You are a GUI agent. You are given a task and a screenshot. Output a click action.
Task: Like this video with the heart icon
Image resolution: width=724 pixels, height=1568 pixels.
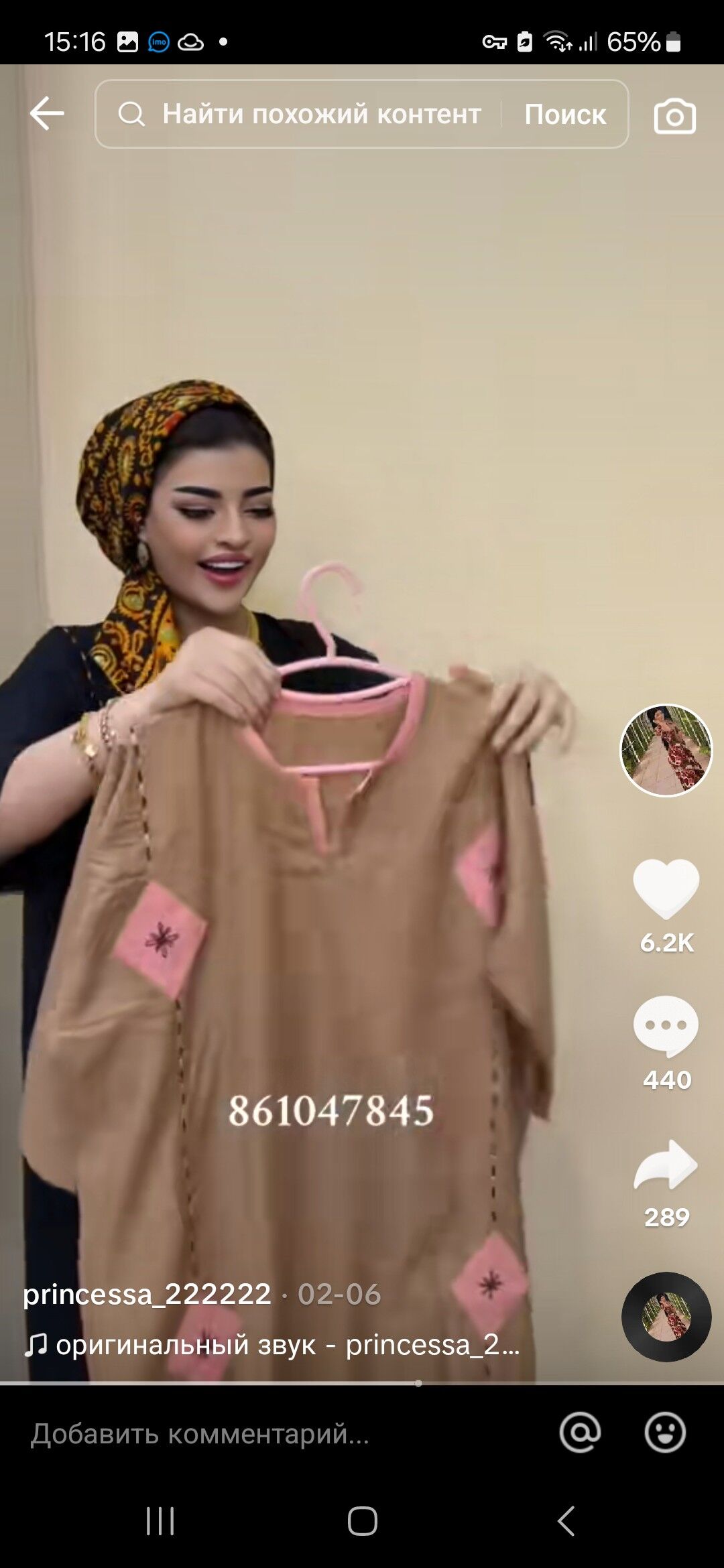[x=666, y=888]
